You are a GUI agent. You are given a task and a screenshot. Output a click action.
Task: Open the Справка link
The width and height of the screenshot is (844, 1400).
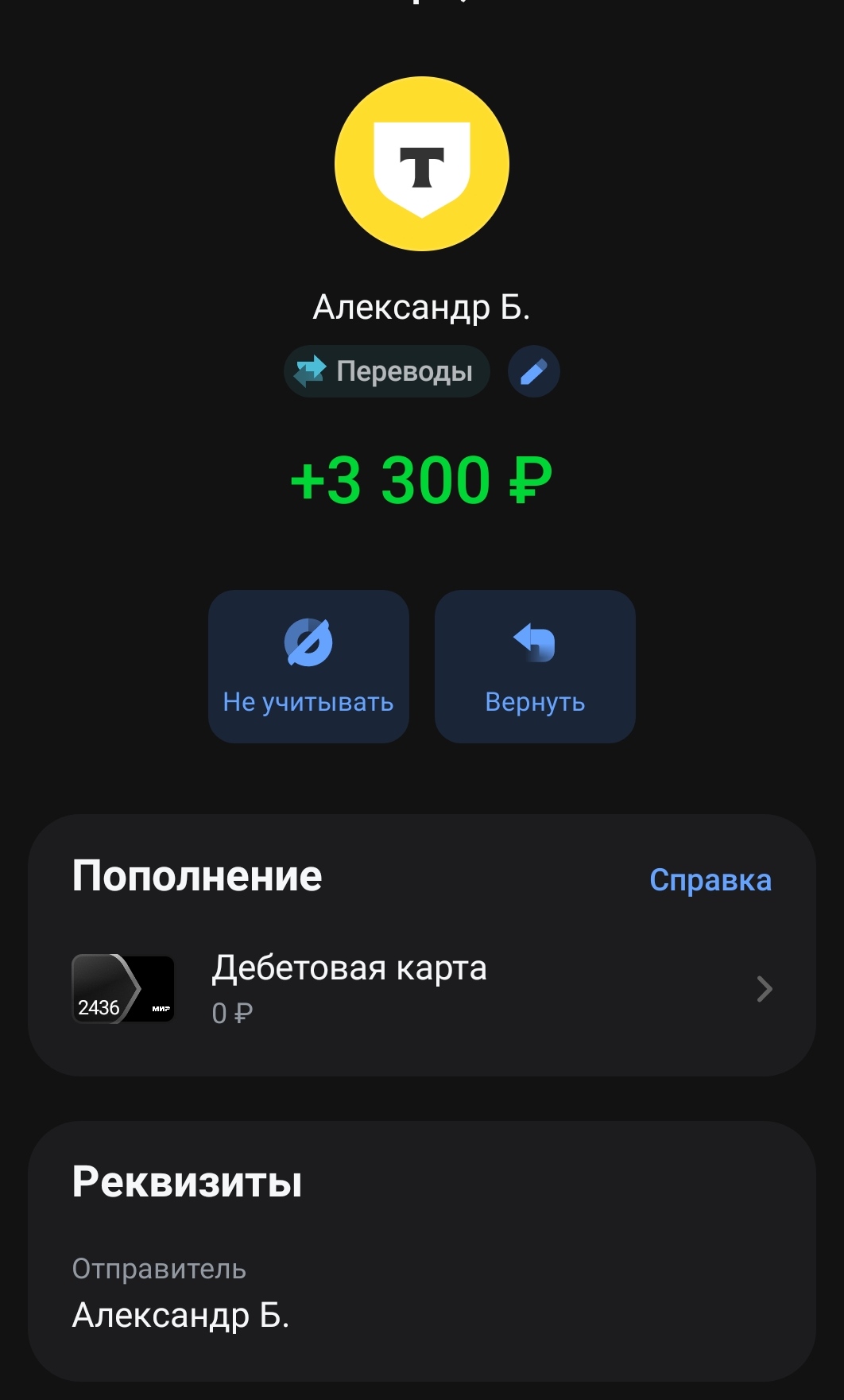click(710, 880)
